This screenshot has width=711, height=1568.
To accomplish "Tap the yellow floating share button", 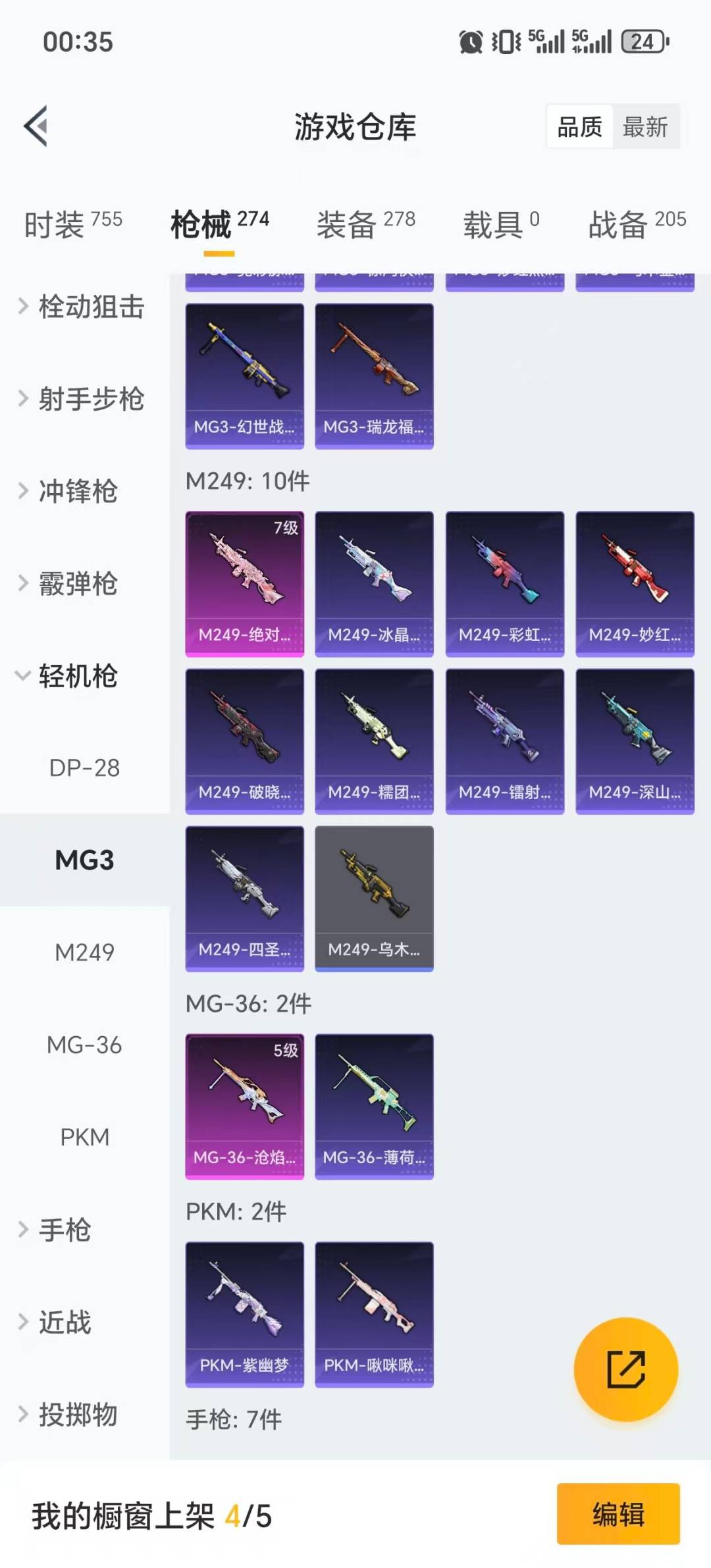I will [625, 1369].
